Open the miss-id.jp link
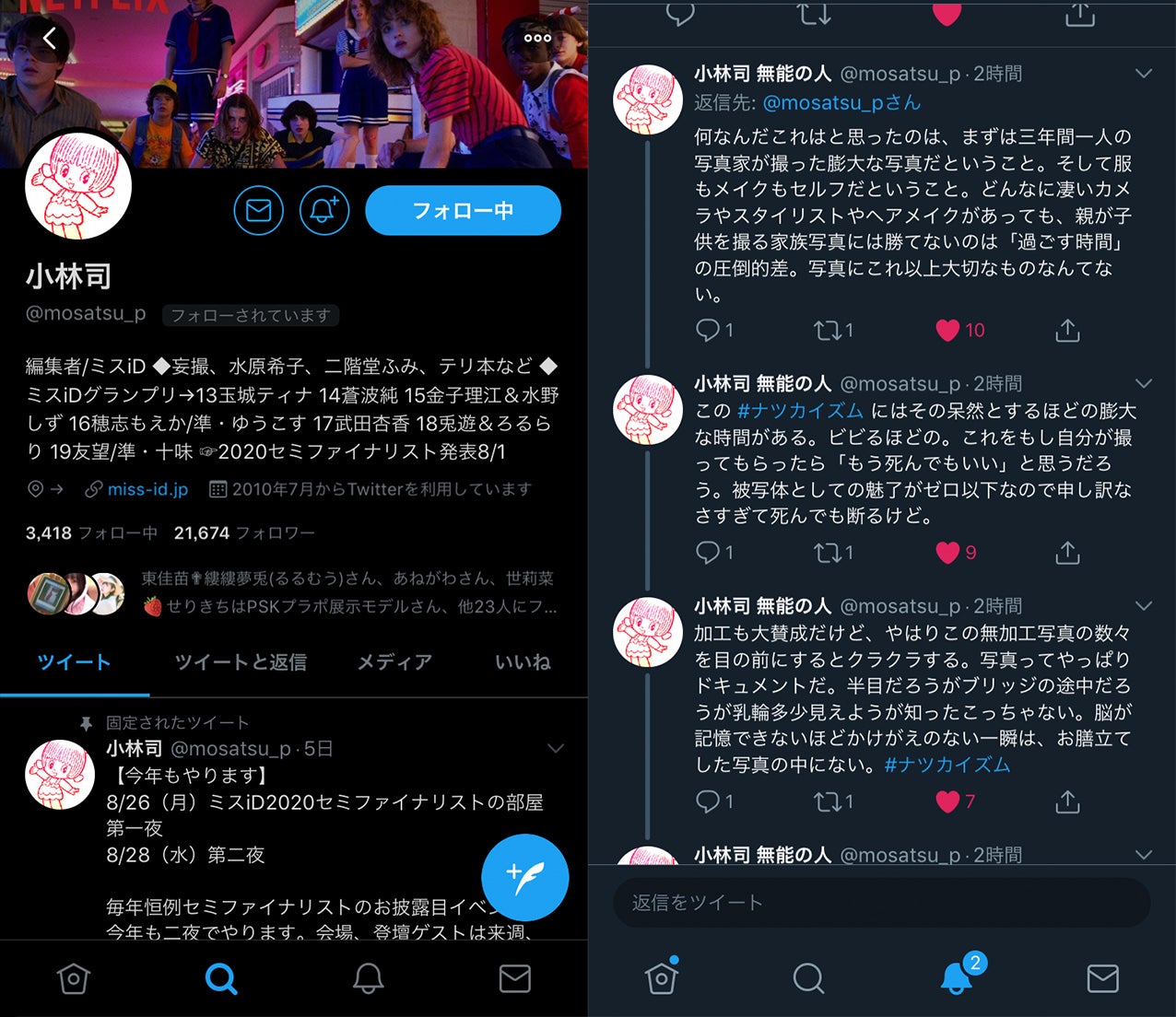This screenshot has height=1017, width=1176. coord(147,489)
